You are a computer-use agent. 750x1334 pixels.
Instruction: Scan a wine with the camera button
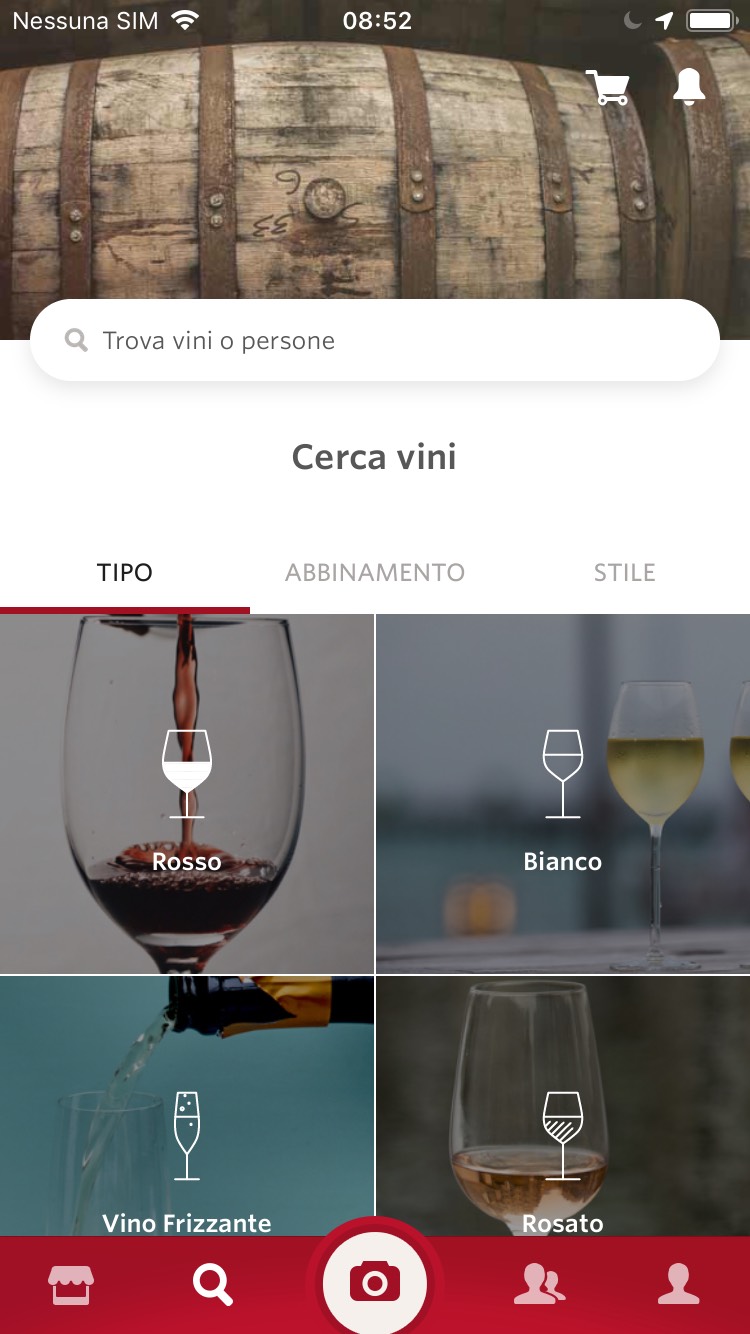(x=375, y=1282)
